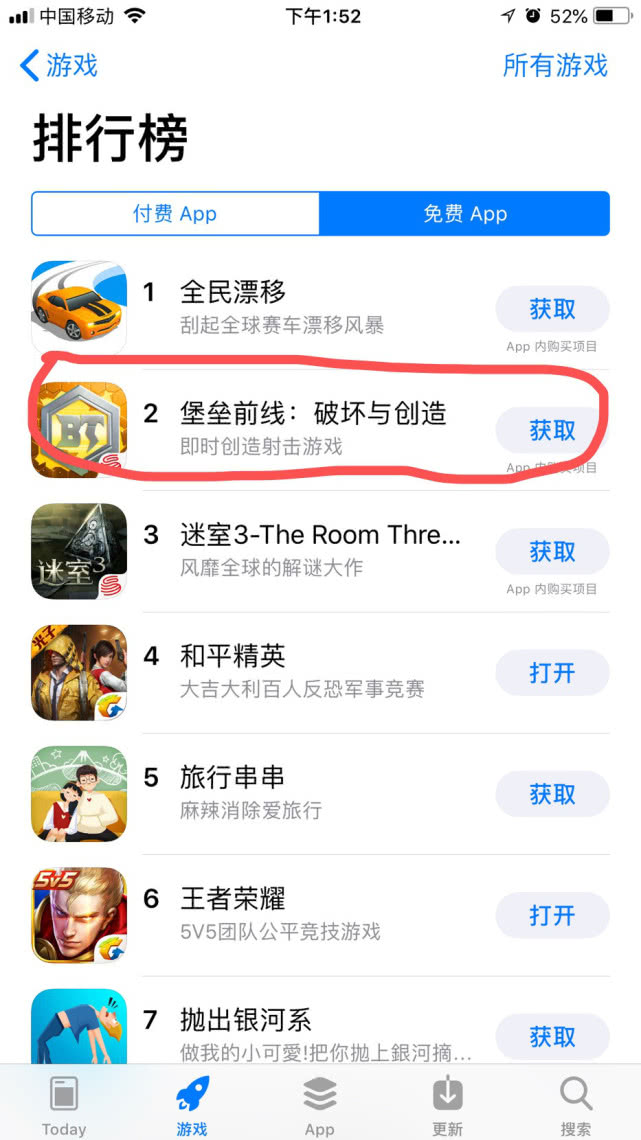This screenshot has height=1140, width=641.
Task: Tap 获取 next to 抛出银河系
Action: tap(552, 1037)
